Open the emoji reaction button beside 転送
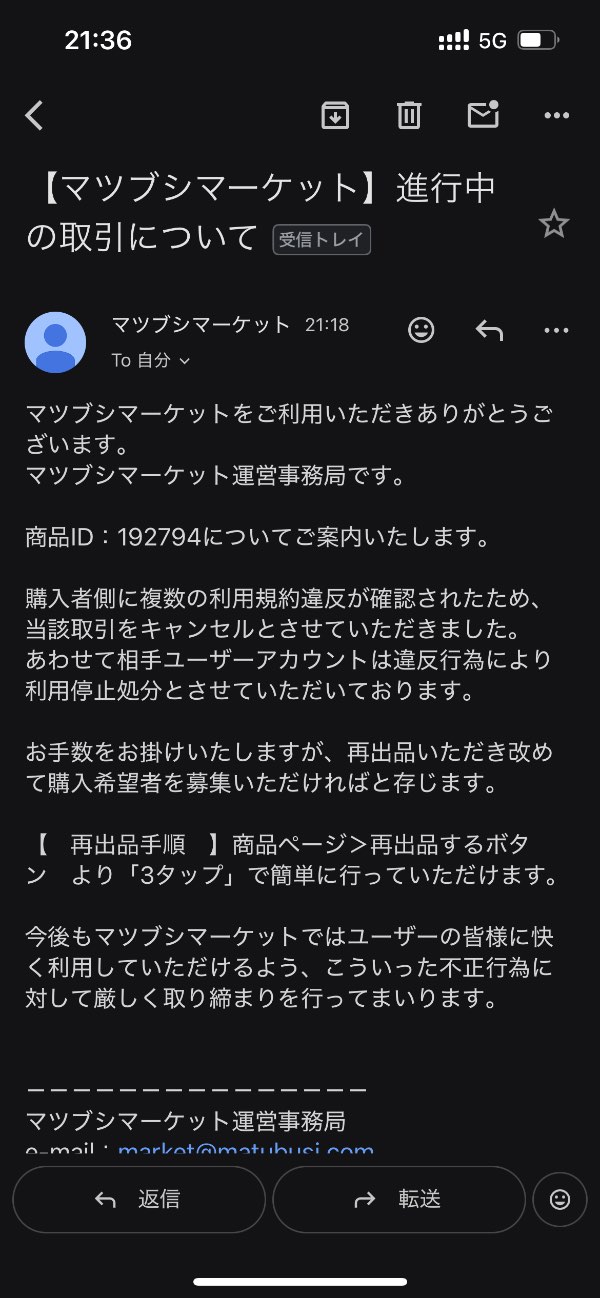The image size is (600, 1298). [x=560, y=1199]
